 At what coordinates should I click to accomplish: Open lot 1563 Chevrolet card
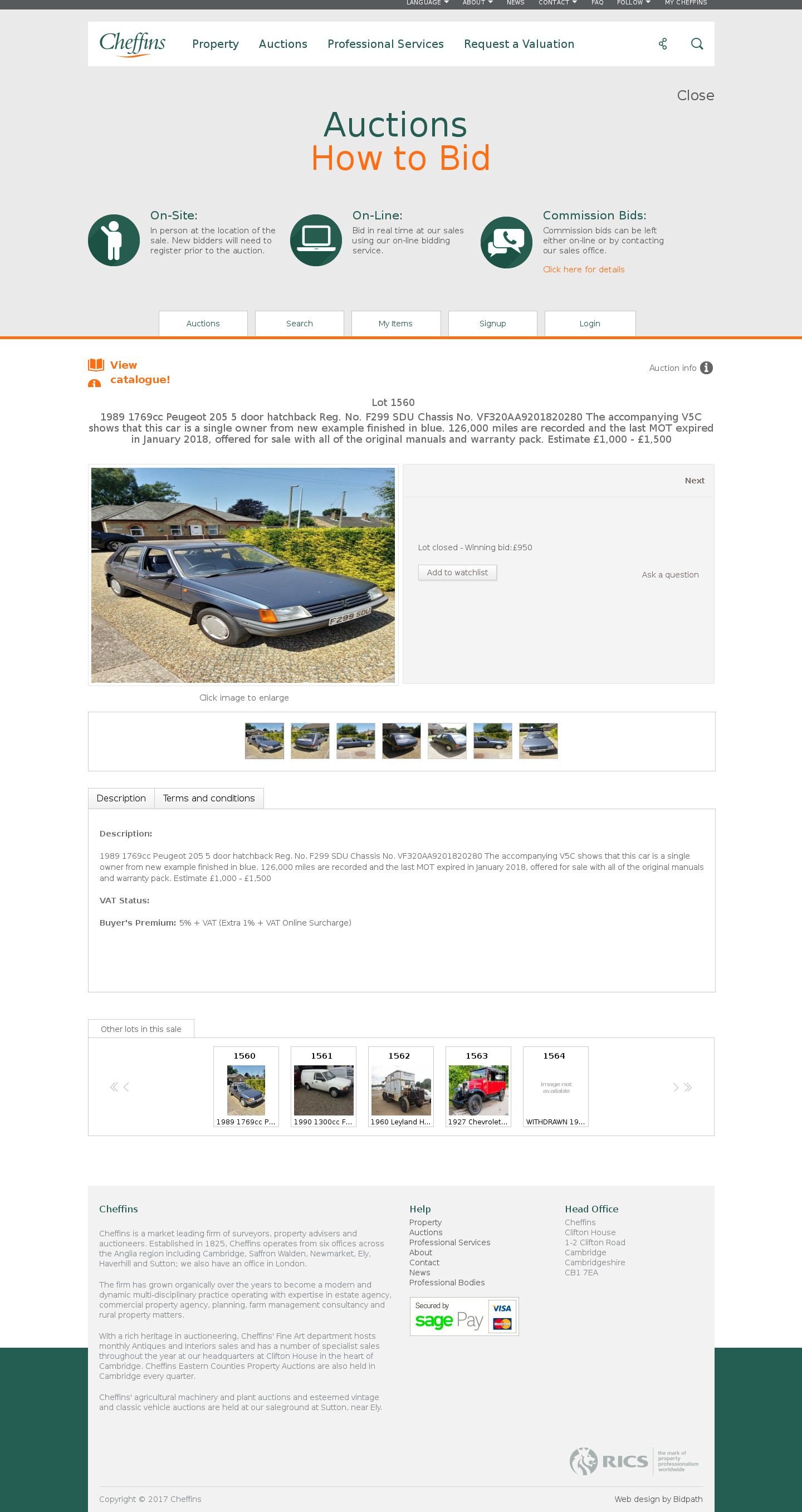[477, 1087]
